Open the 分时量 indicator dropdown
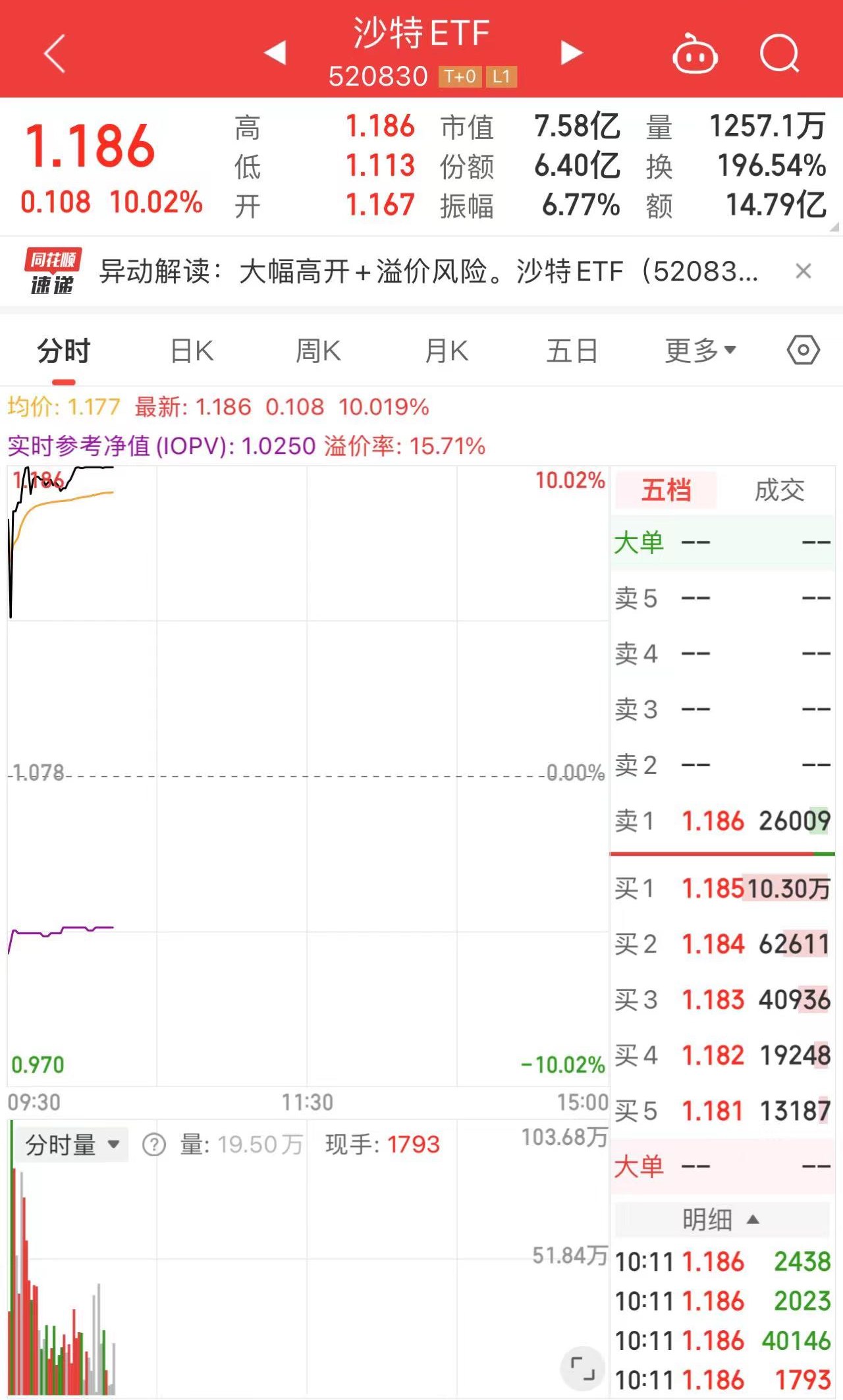The height and width of the screenshot is (1400, 843). (72, 1144)
